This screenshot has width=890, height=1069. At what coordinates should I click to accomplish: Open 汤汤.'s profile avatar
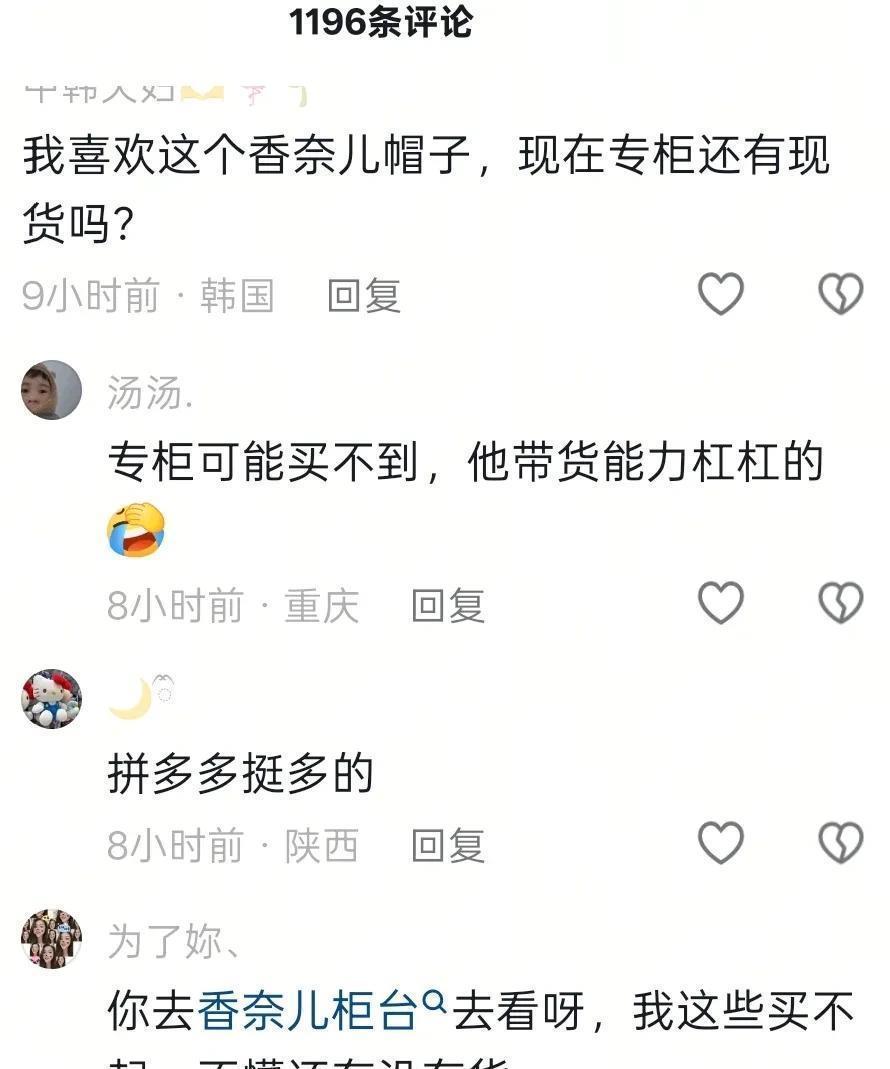[51, 390]
